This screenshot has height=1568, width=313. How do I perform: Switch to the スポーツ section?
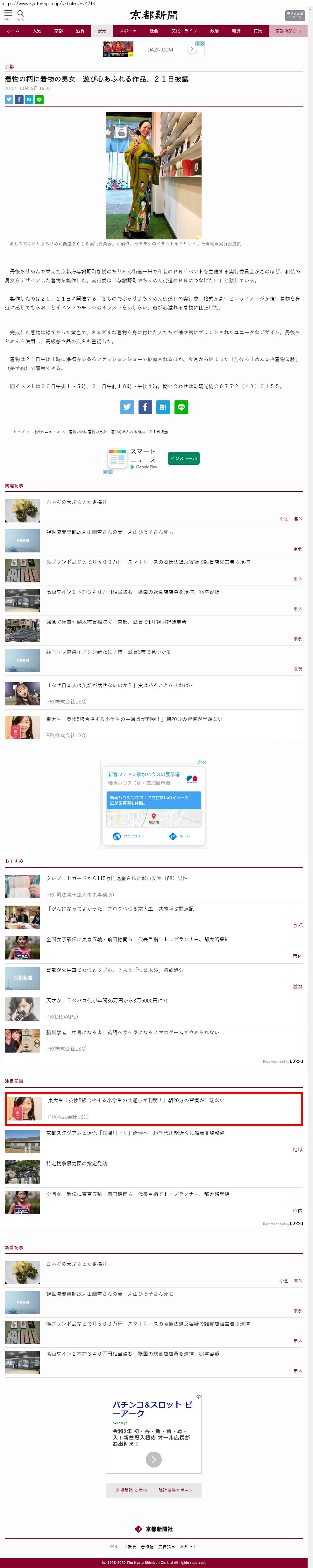(x=128, y=30)
